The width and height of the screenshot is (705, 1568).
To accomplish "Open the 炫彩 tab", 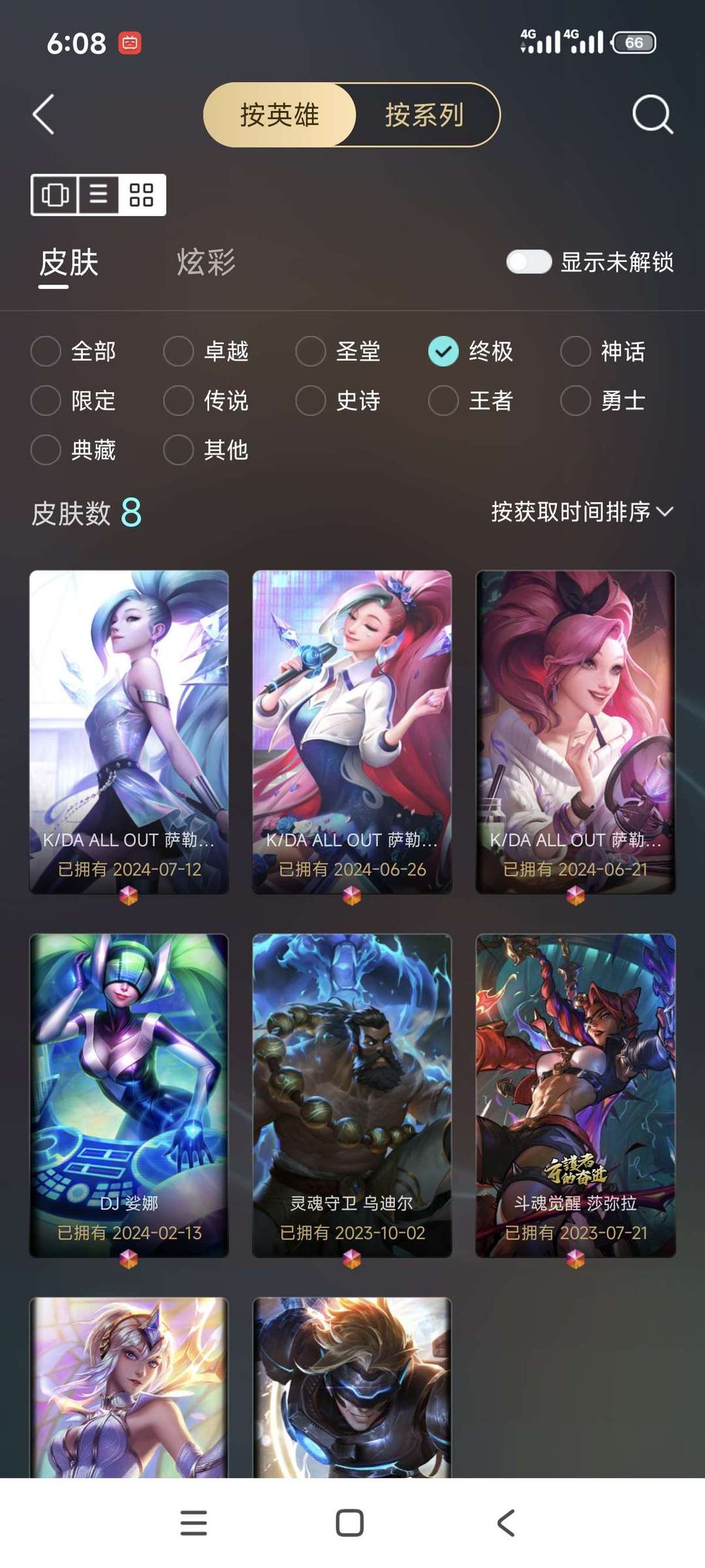I will tap(206, 262).
